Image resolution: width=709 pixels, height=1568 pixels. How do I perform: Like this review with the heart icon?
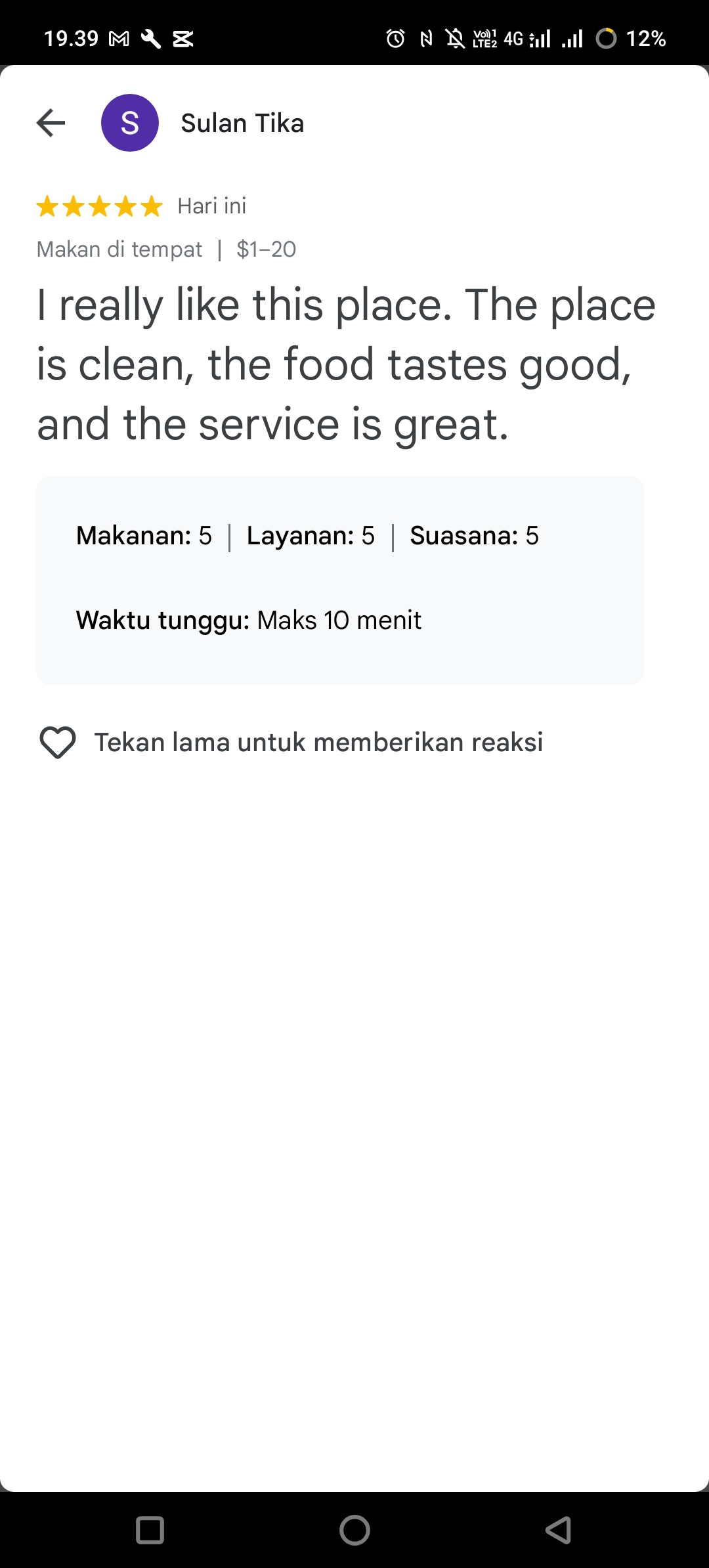tap(58, 743)
